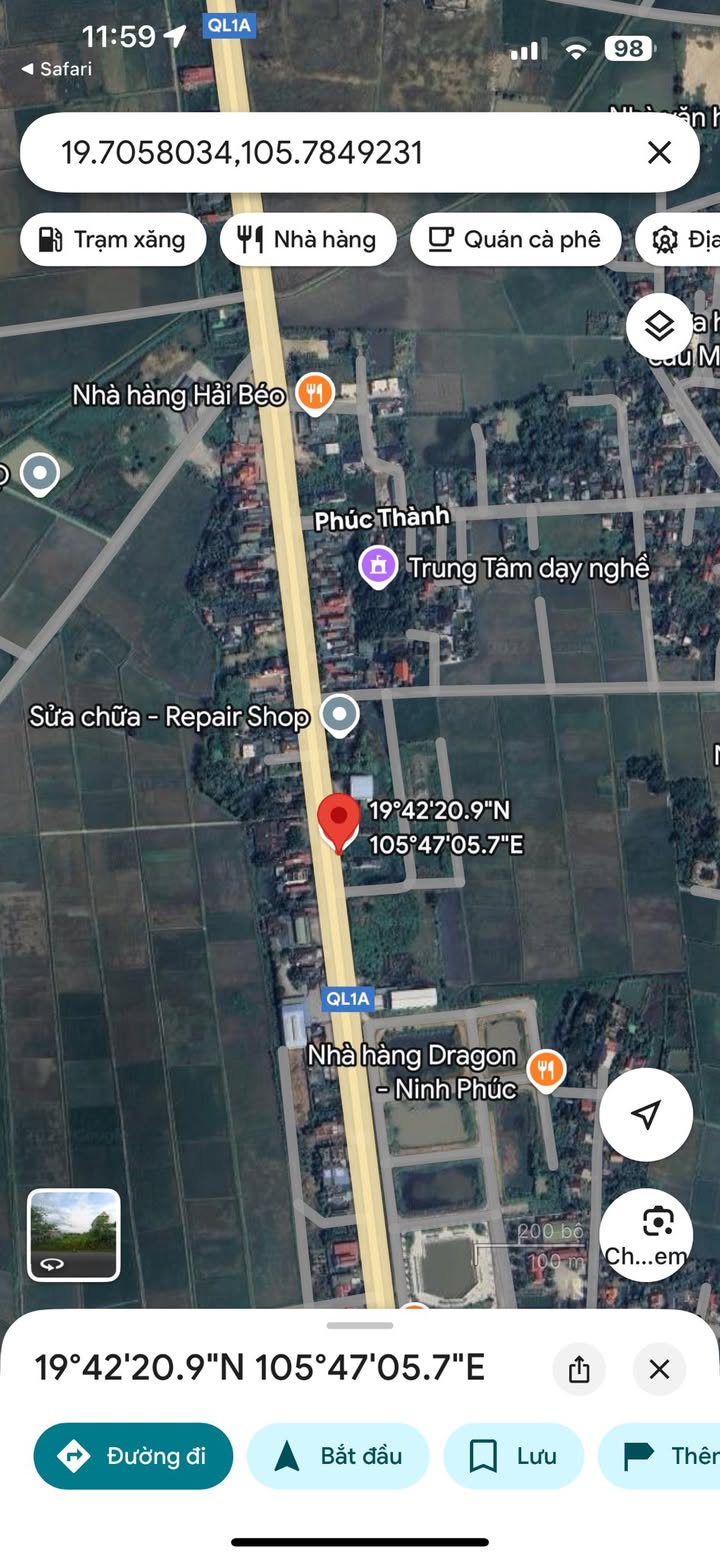This screenshot has width=720, height=1560.
Task: Start navigation with Bắt đầu
Action: click(x=338, y=1456)
